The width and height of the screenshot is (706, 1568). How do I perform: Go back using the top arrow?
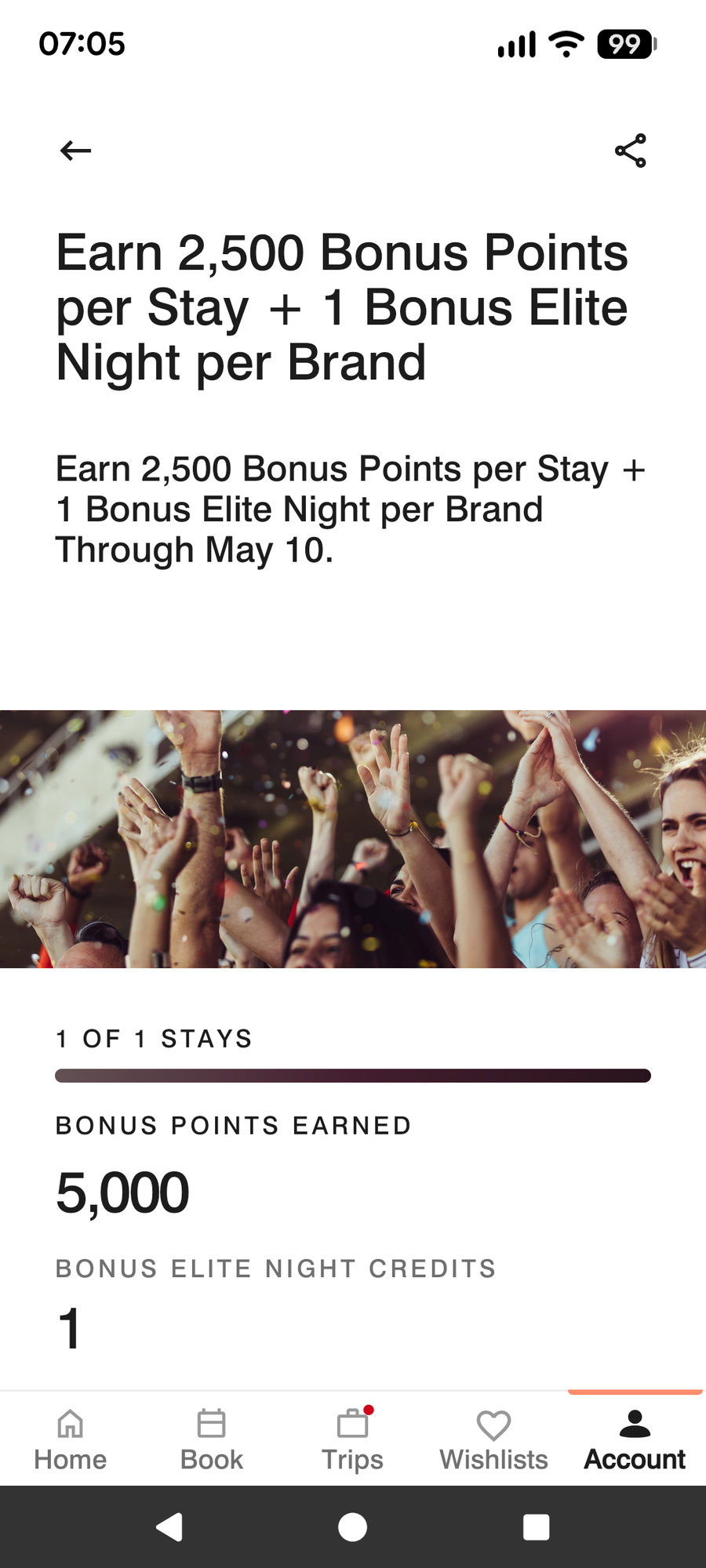click(x=75, y=150)
